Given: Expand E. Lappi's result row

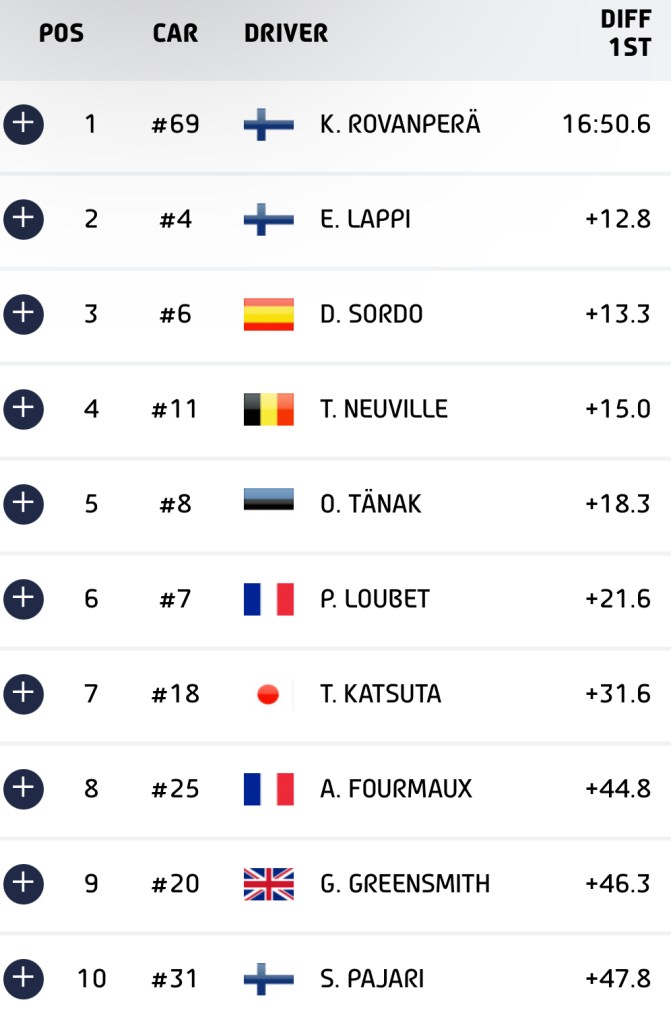Looking at the screenshot, I should pyautogui.click(x=24, y=219).
